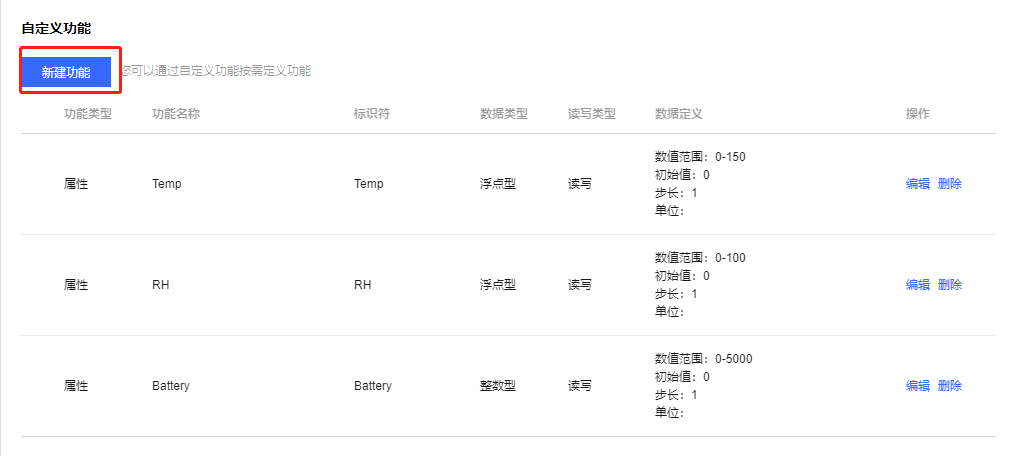Edit the Temp property row

click(x=917, y=184)
